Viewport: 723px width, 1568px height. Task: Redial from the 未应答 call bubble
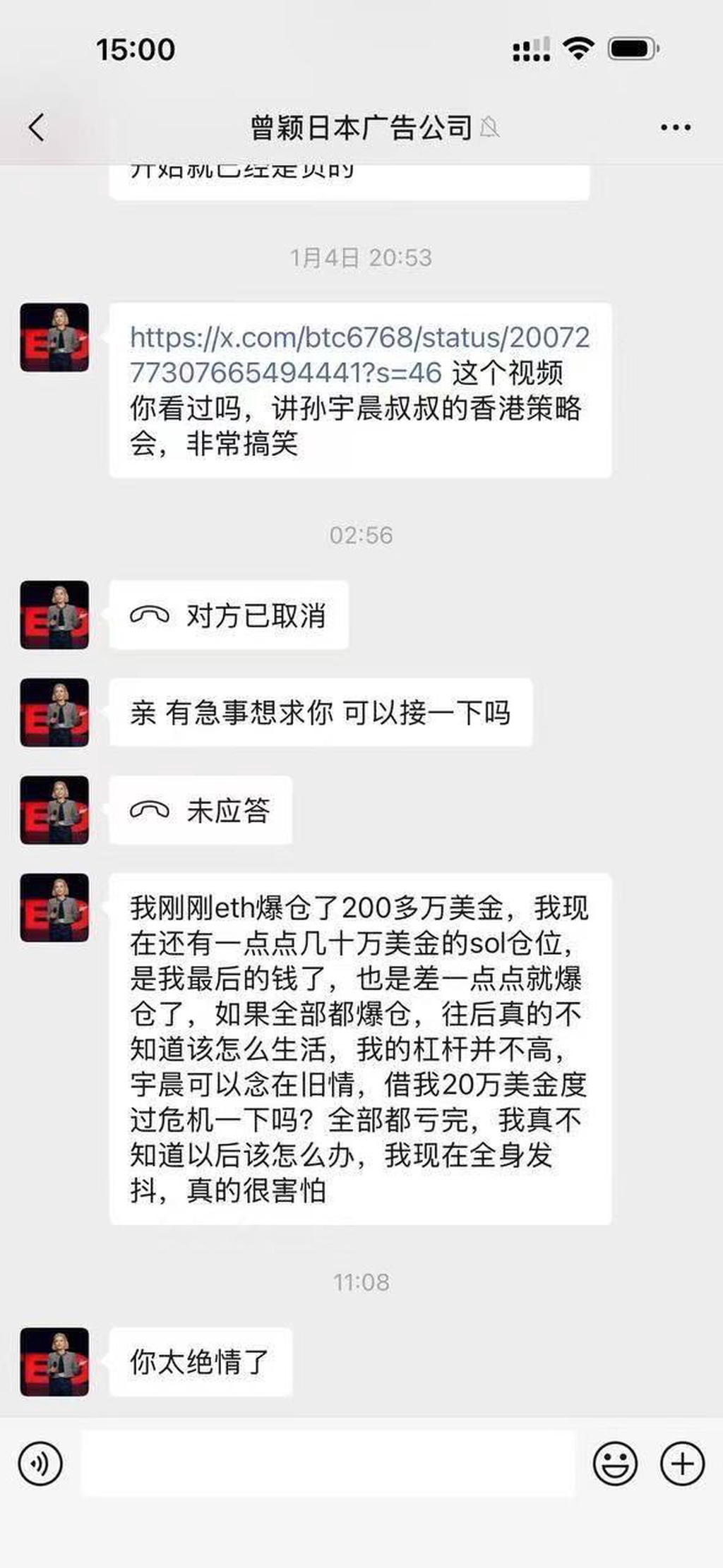(201, 811)
